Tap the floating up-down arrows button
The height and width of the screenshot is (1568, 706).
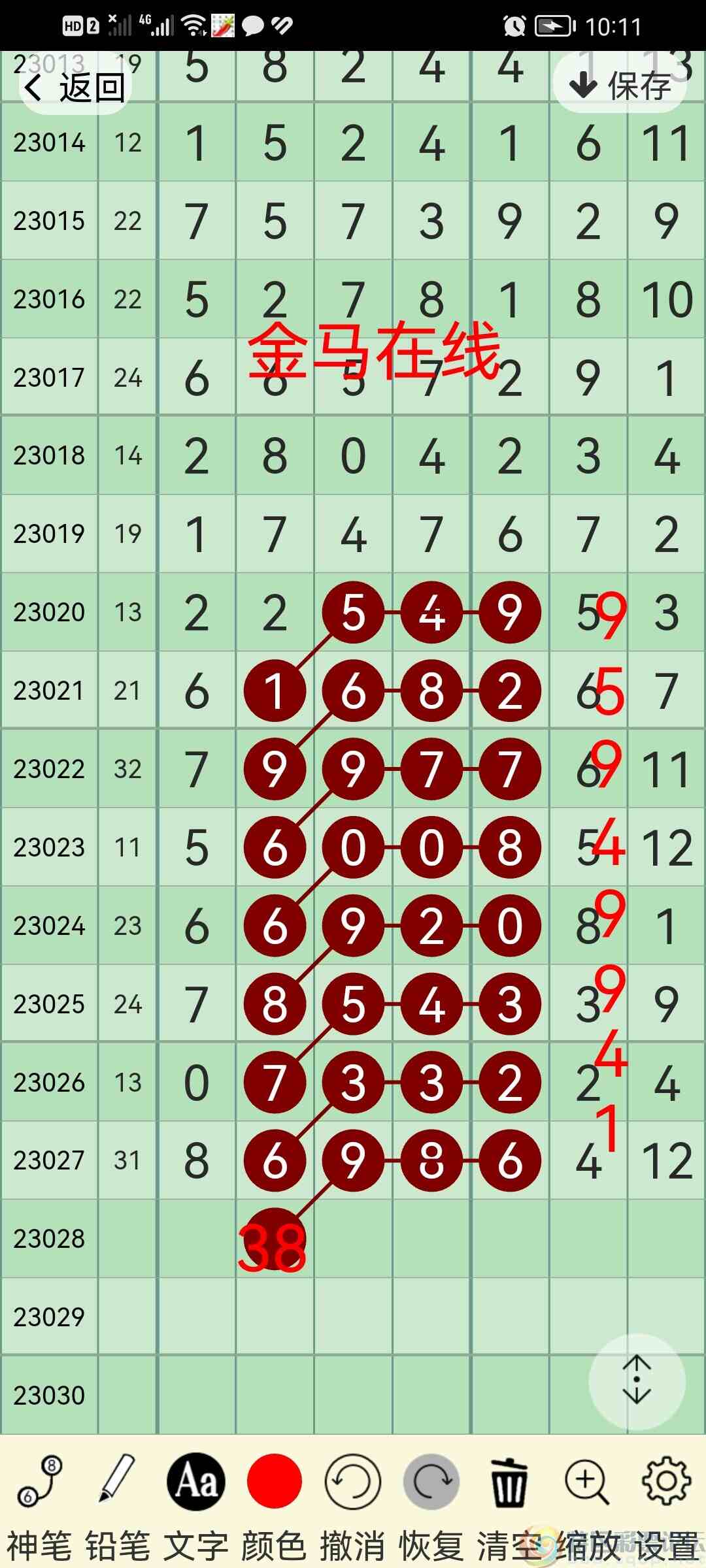[637, 1380]
